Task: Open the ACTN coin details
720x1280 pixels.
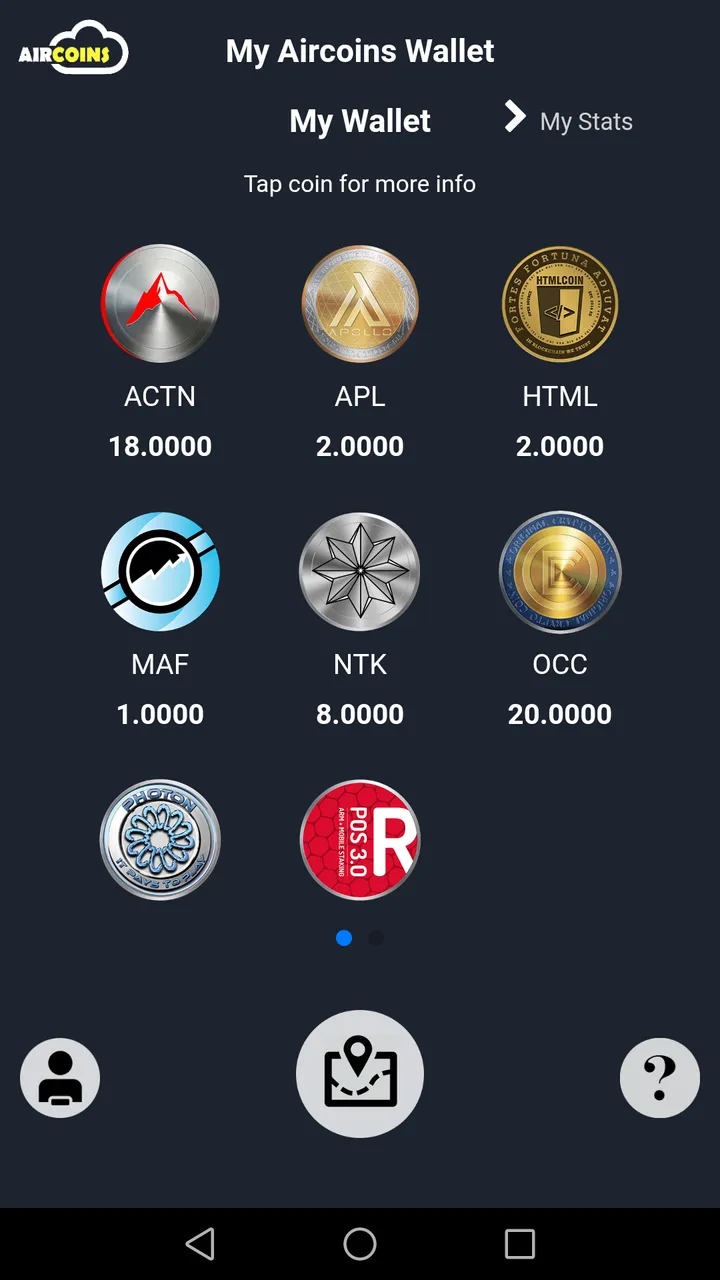Action: [160, 304]
